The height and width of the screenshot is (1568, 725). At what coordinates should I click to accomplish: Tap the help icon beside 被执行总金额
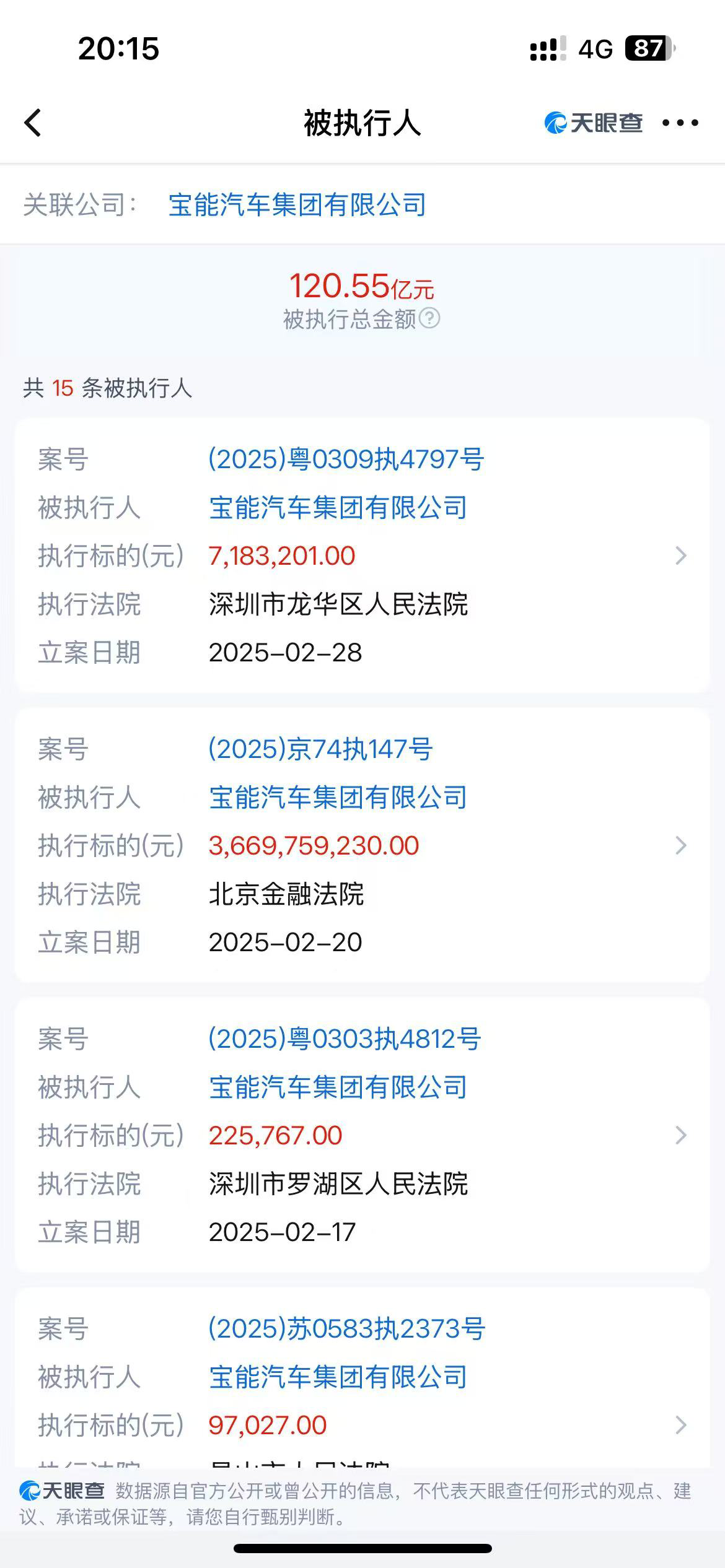click(429, 318)
